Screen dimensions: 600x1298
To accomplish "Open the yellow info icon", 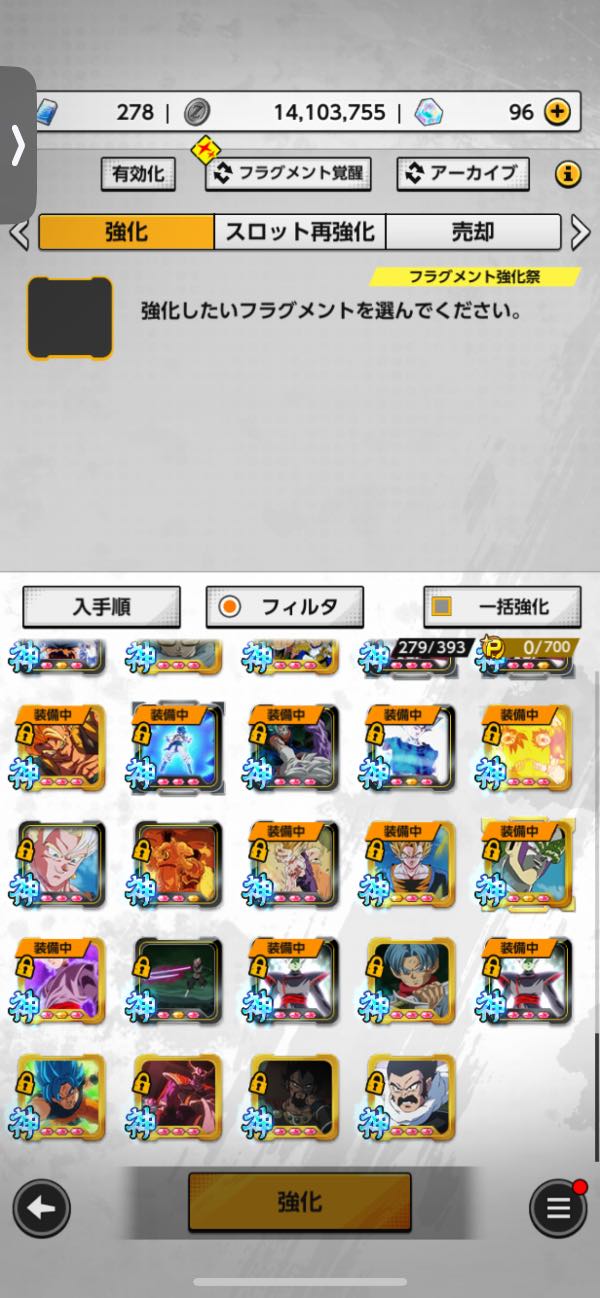I will pyautogui.click(x=568, y=175).
